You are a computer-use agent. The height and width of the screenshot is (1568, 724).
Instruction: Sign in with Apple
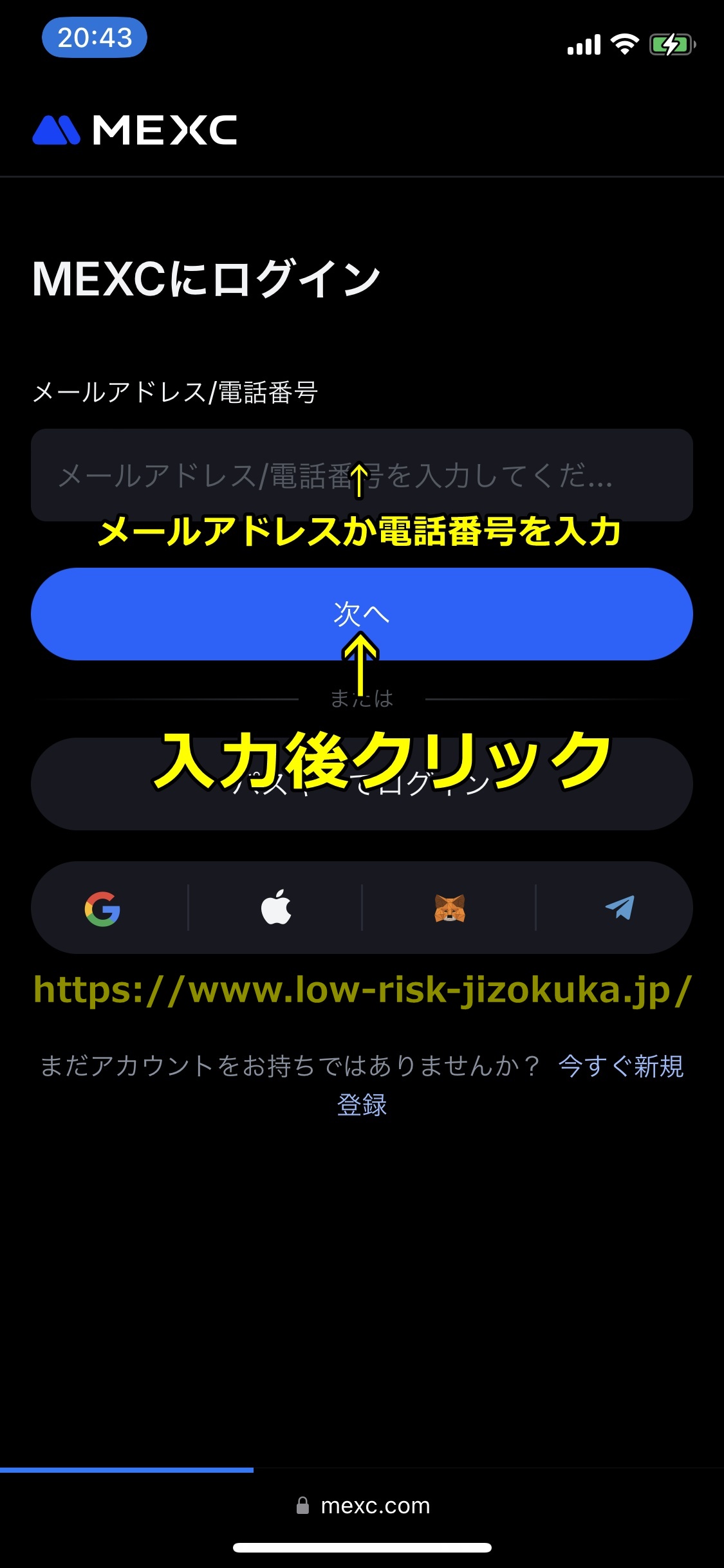click(276, 908)
